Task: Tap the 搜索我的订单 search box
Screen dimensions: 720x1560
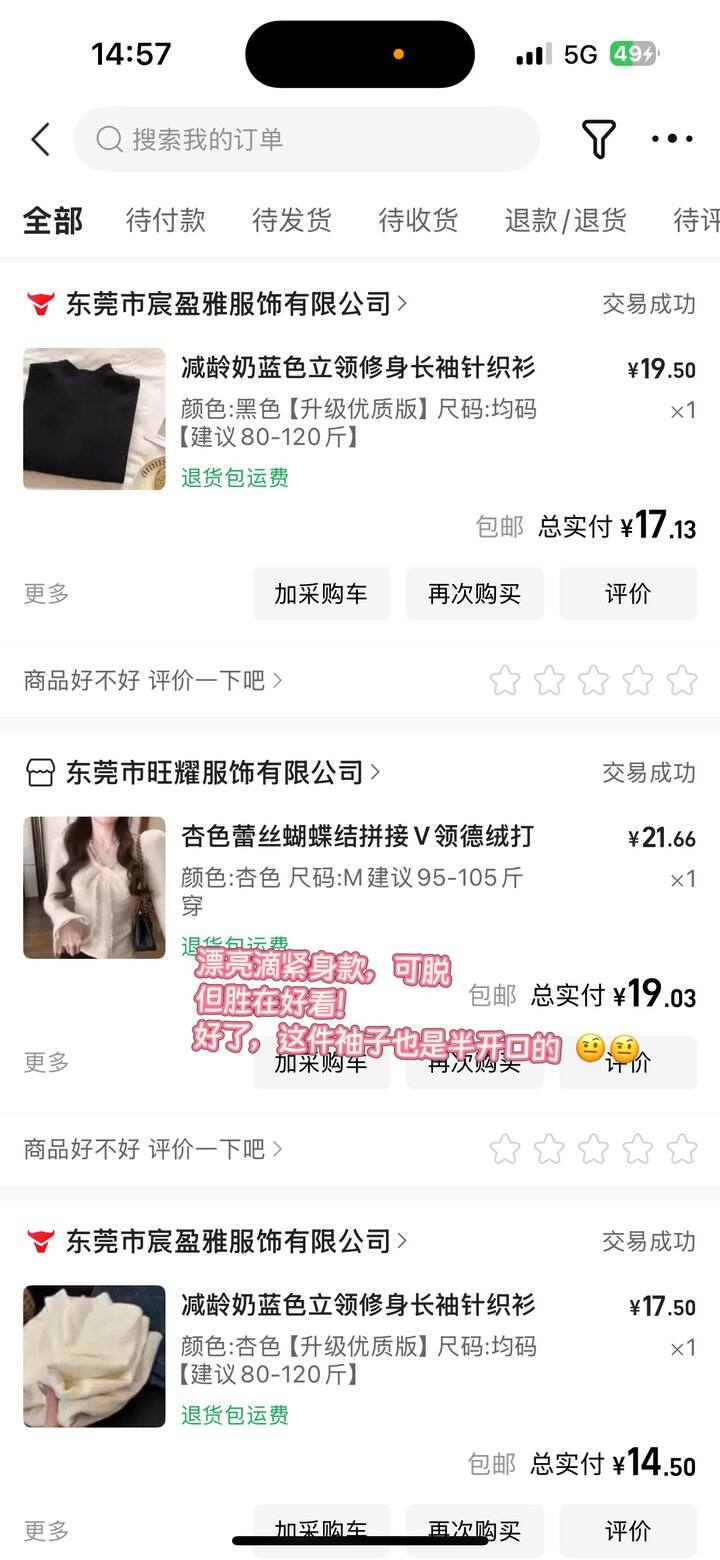Action: (306, 139)
